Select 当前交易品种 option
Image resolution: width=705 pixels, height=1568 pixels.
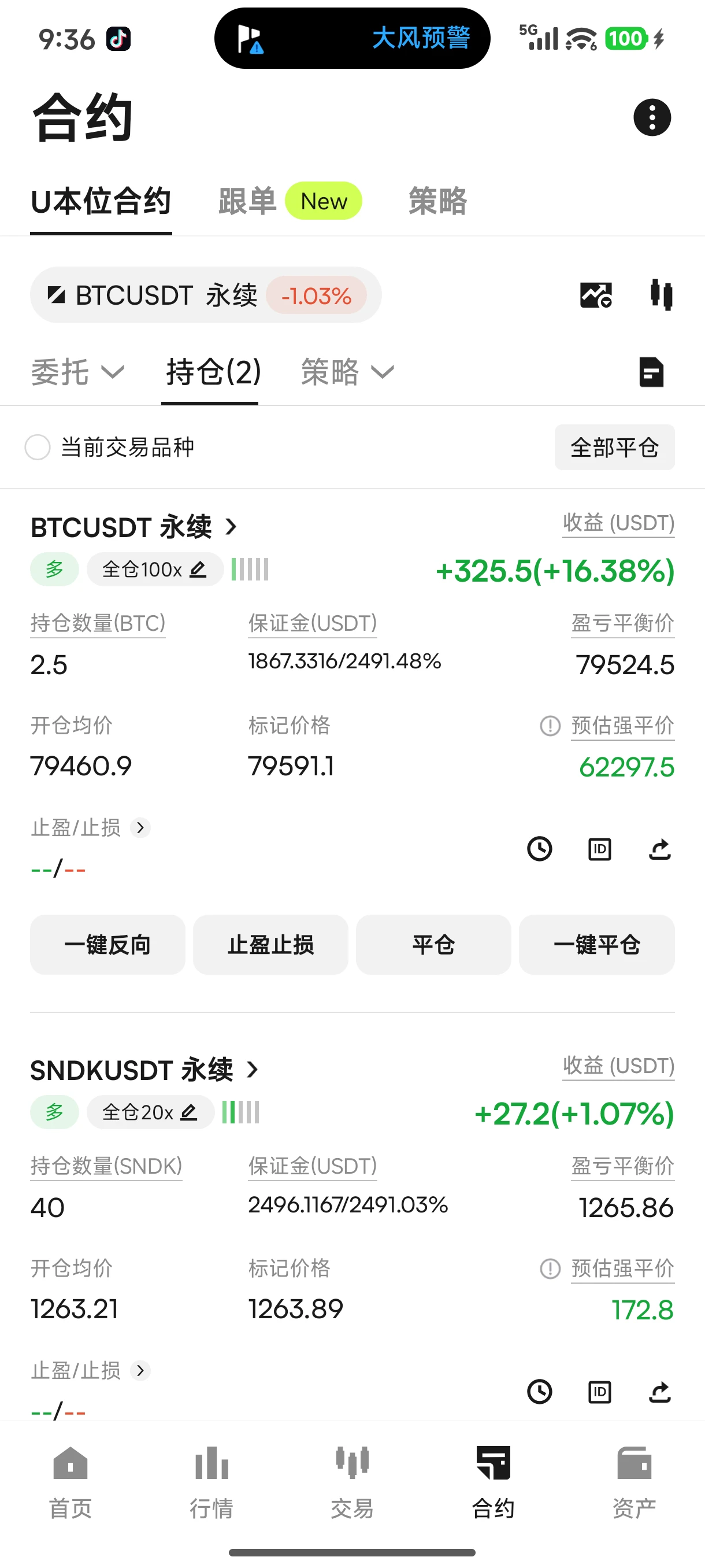point(109,448)
